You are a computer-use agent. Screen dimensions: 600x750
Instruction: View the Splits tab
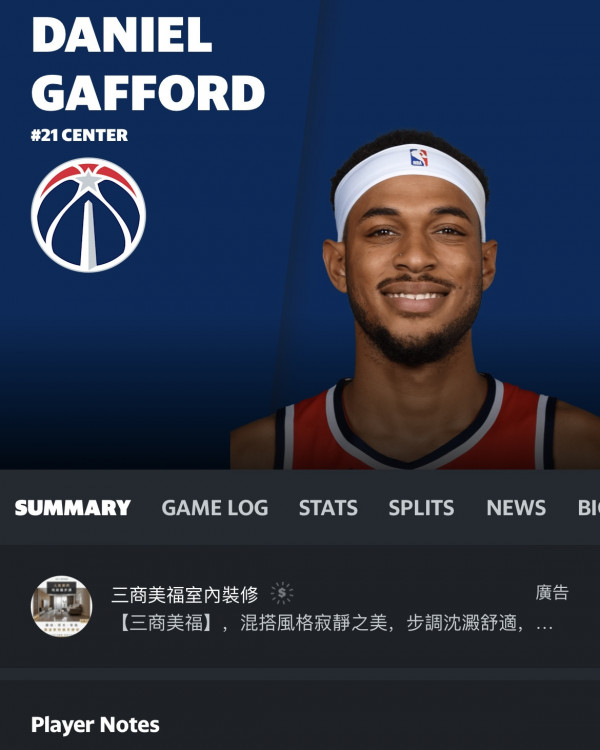(421, 508)
